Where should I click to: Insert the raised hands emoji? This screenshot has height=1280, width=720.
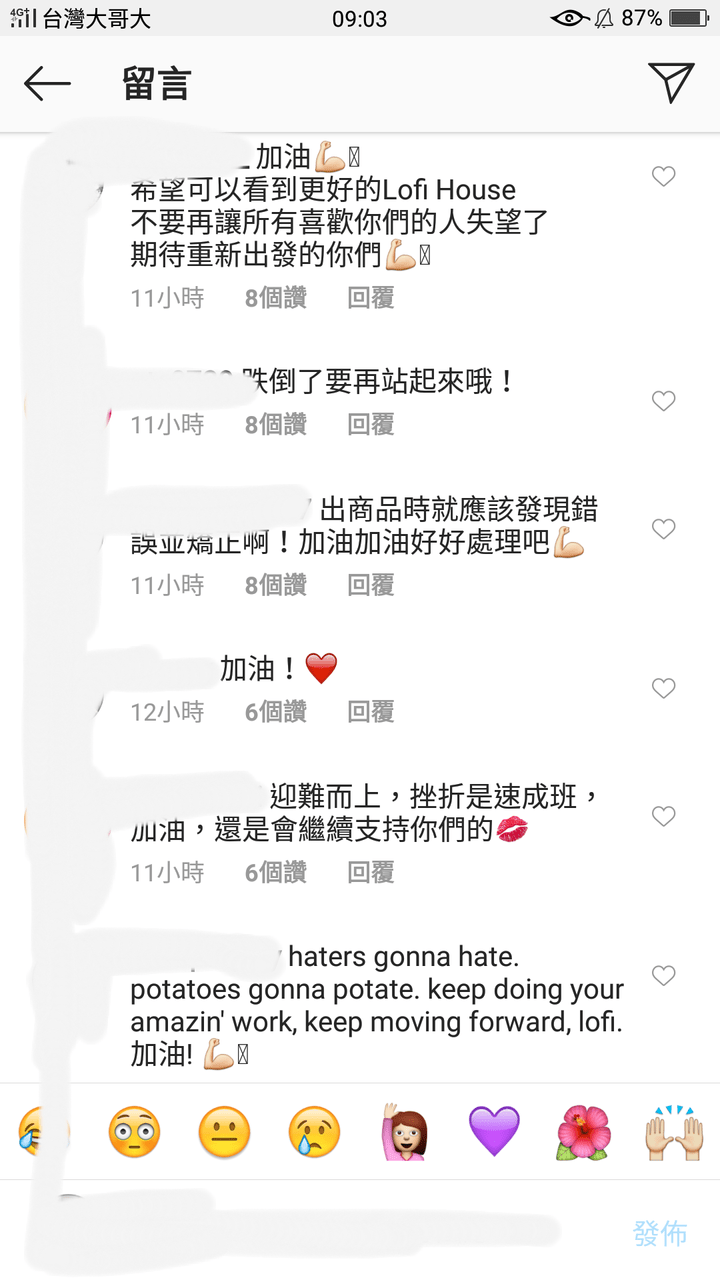click(x=670, y=1132)
